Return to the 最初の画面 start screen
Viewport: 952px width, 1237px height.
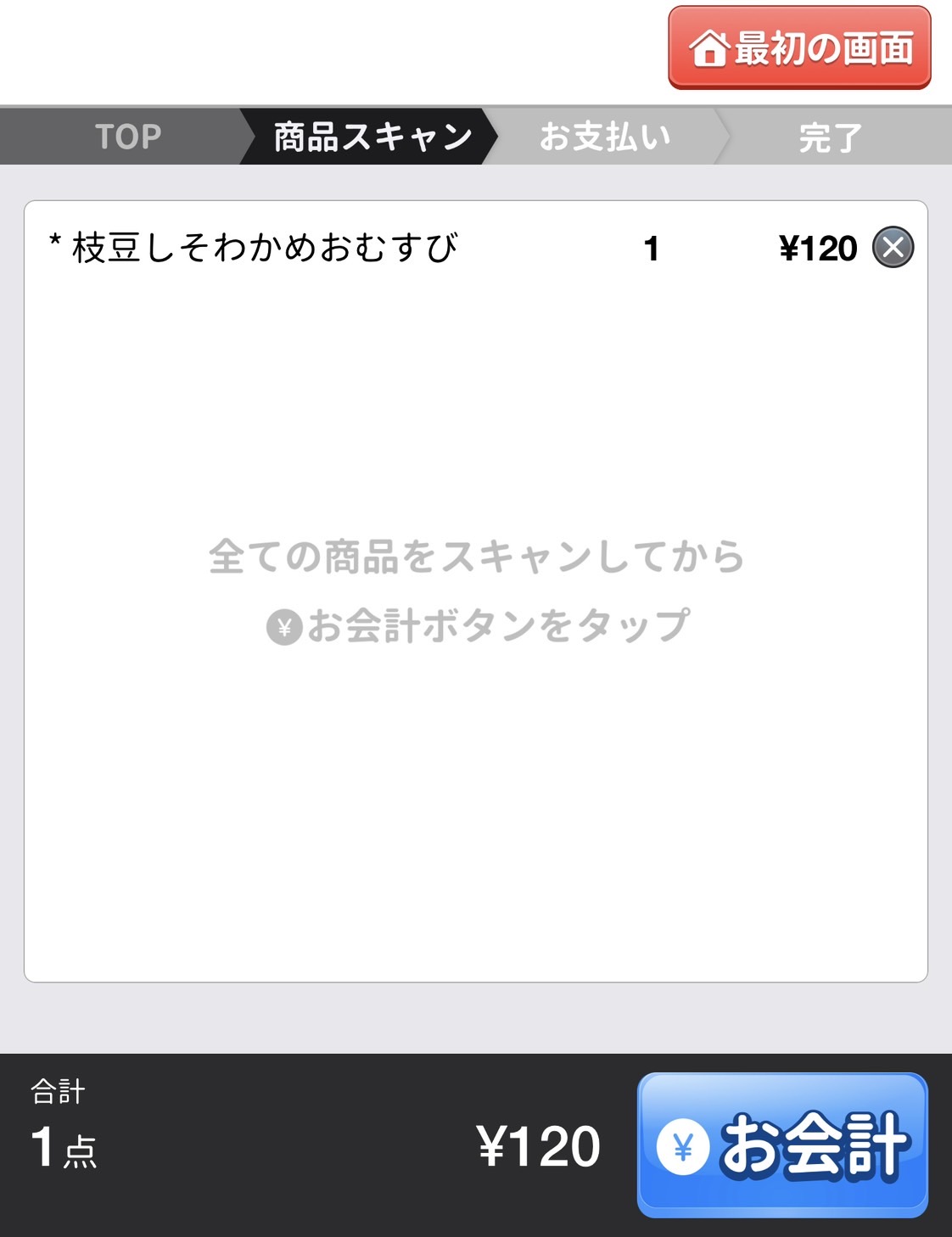(799, 48)
